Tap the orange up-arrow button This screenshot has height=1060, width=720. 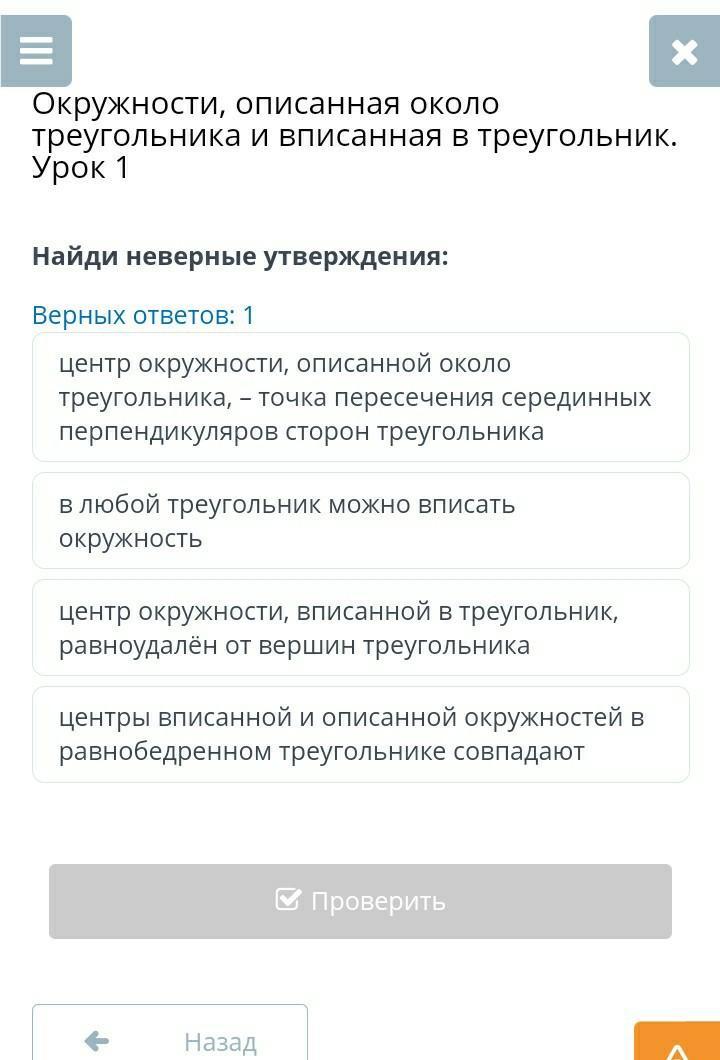point(676,1045)
